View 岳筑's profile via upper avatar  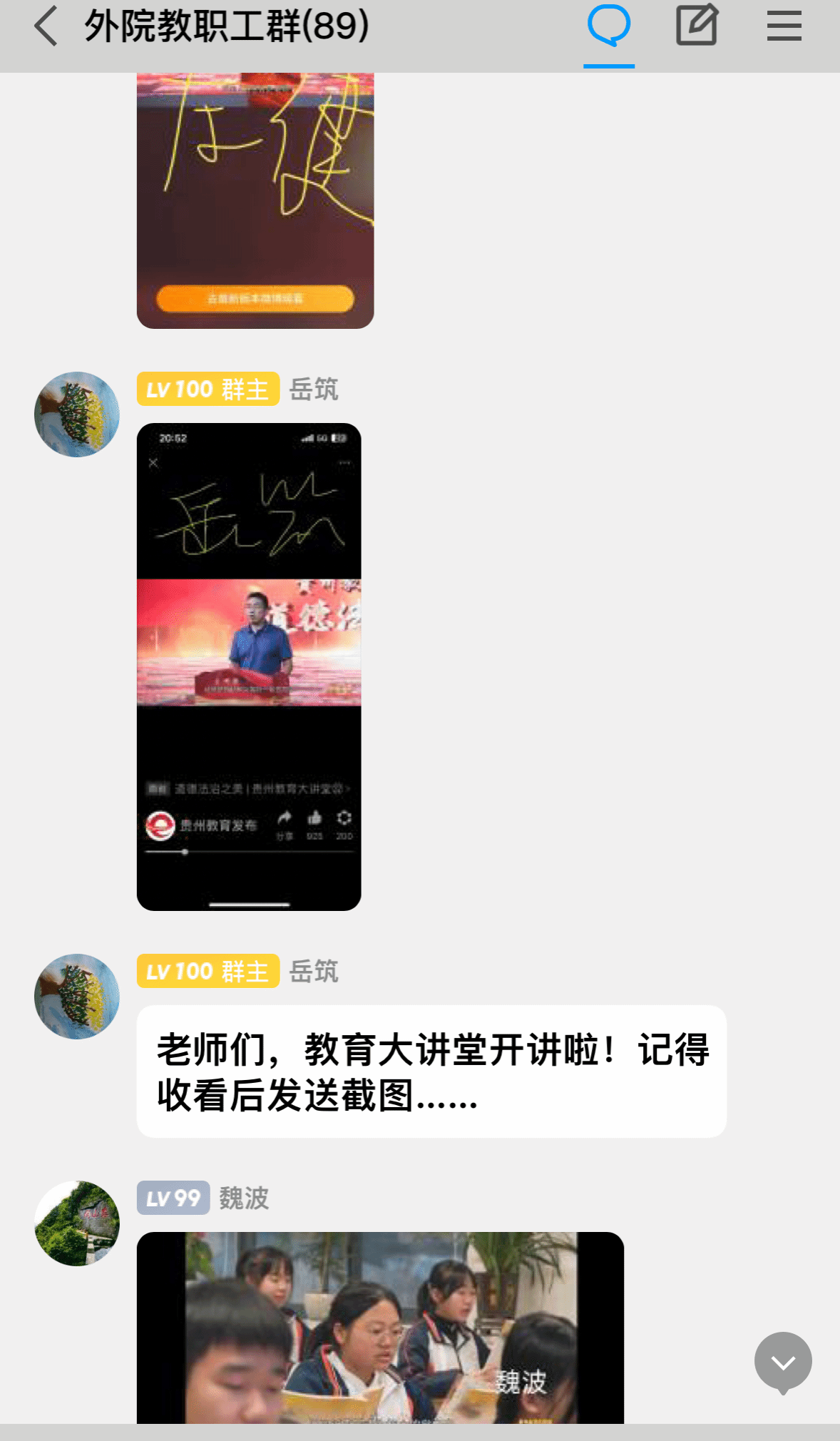point(77,414)
